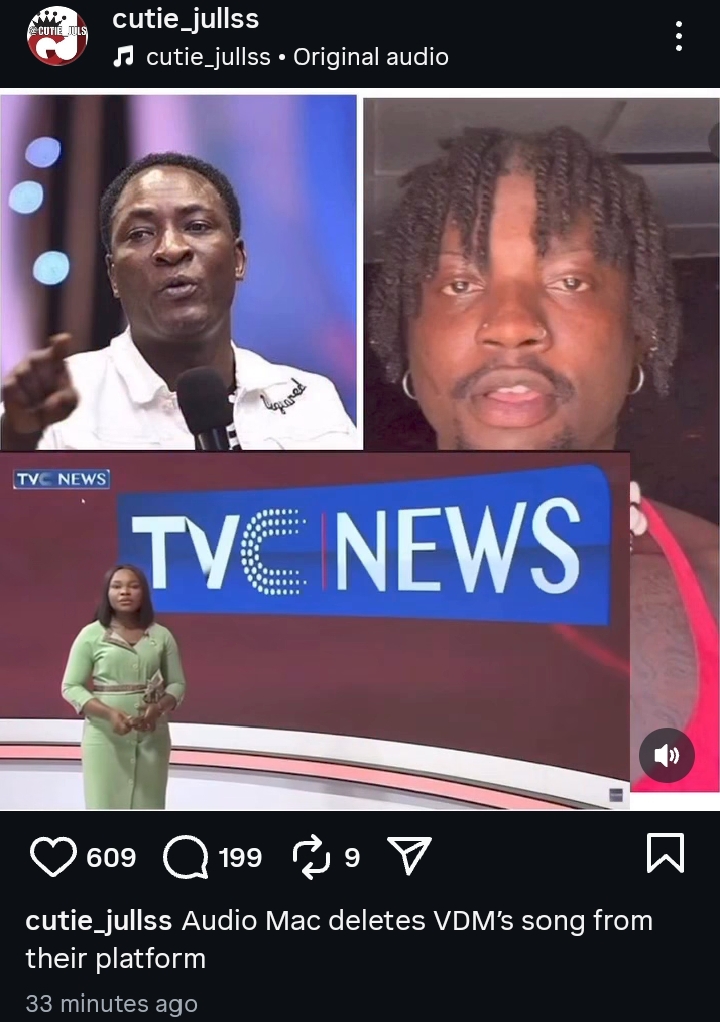
Task: Repost this video
Action: click(x=311, y=856)
